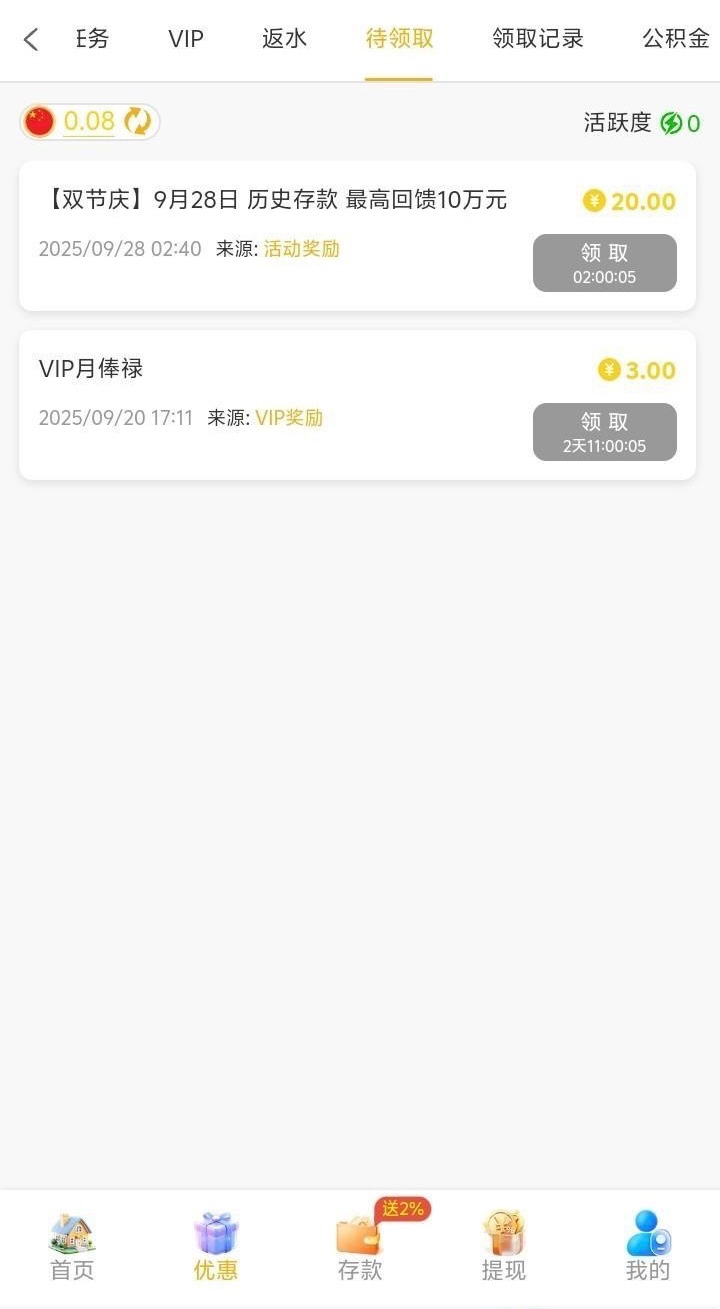The height and width of the screenshot is (1309, 720).
Task: Open the 公积金 tab
Action: point(676,40)
